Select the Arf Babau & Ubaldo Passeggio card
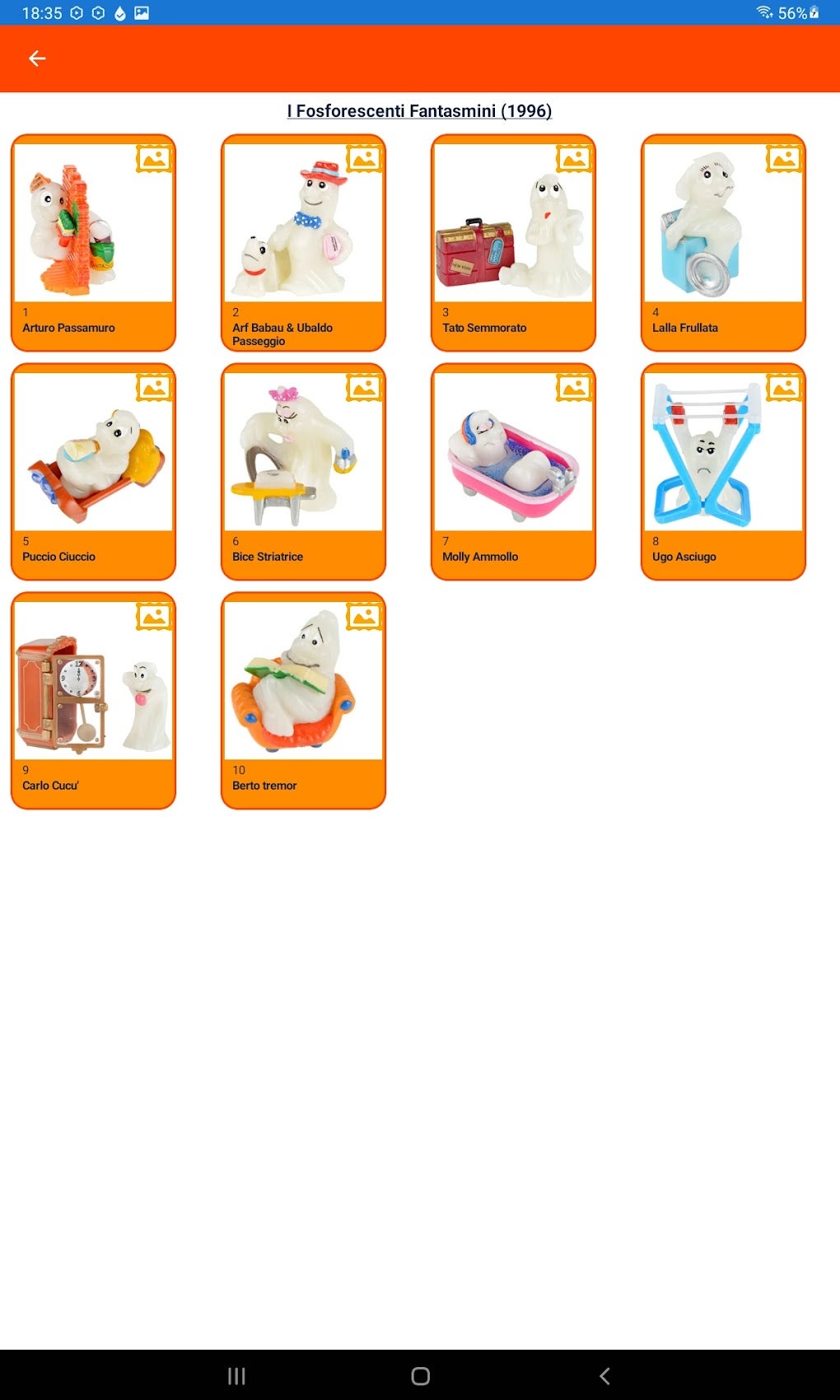The image size is (840, 1400). tap(303, 243)
